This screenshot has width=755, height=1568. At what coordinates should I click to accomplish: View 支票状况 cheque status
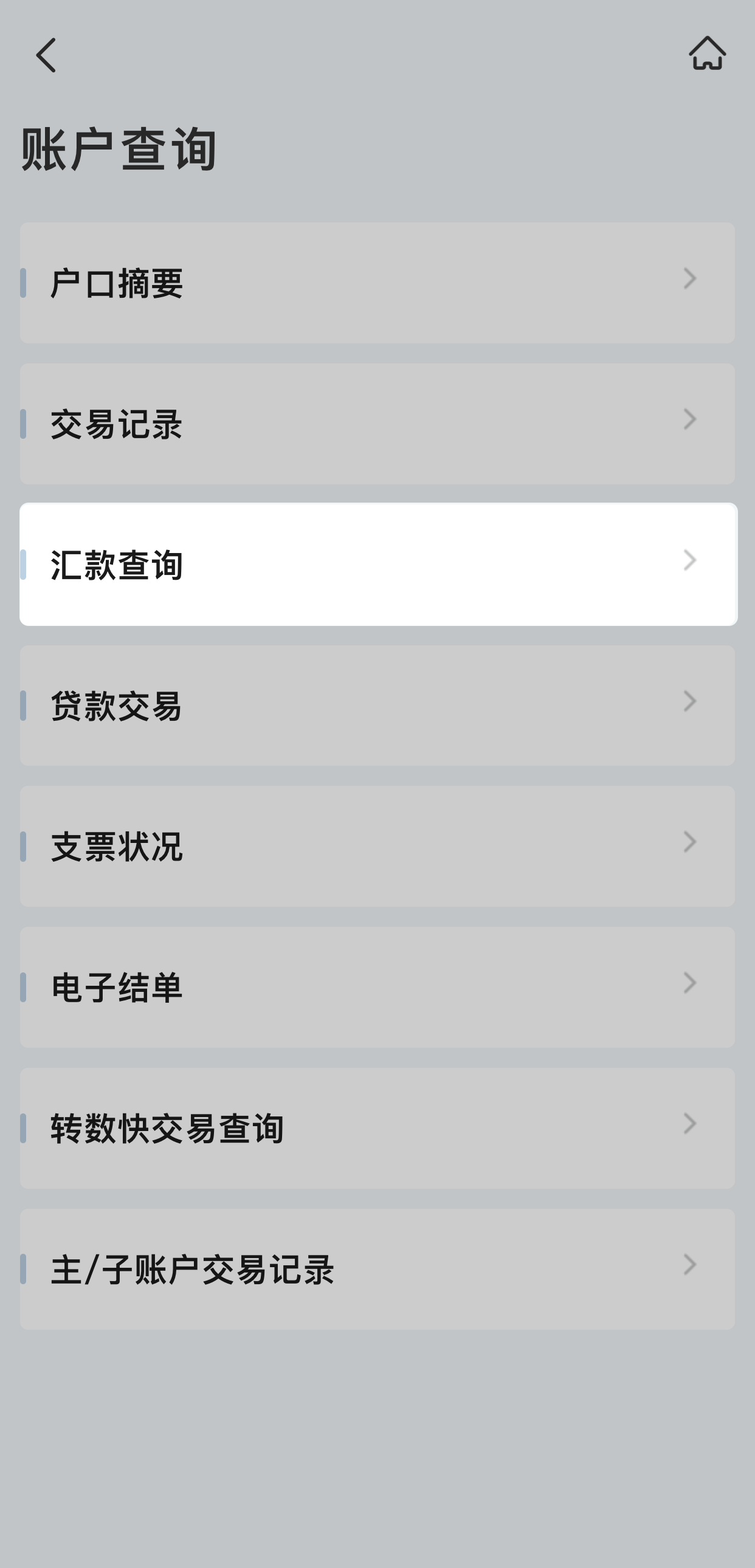pos(377,846)
